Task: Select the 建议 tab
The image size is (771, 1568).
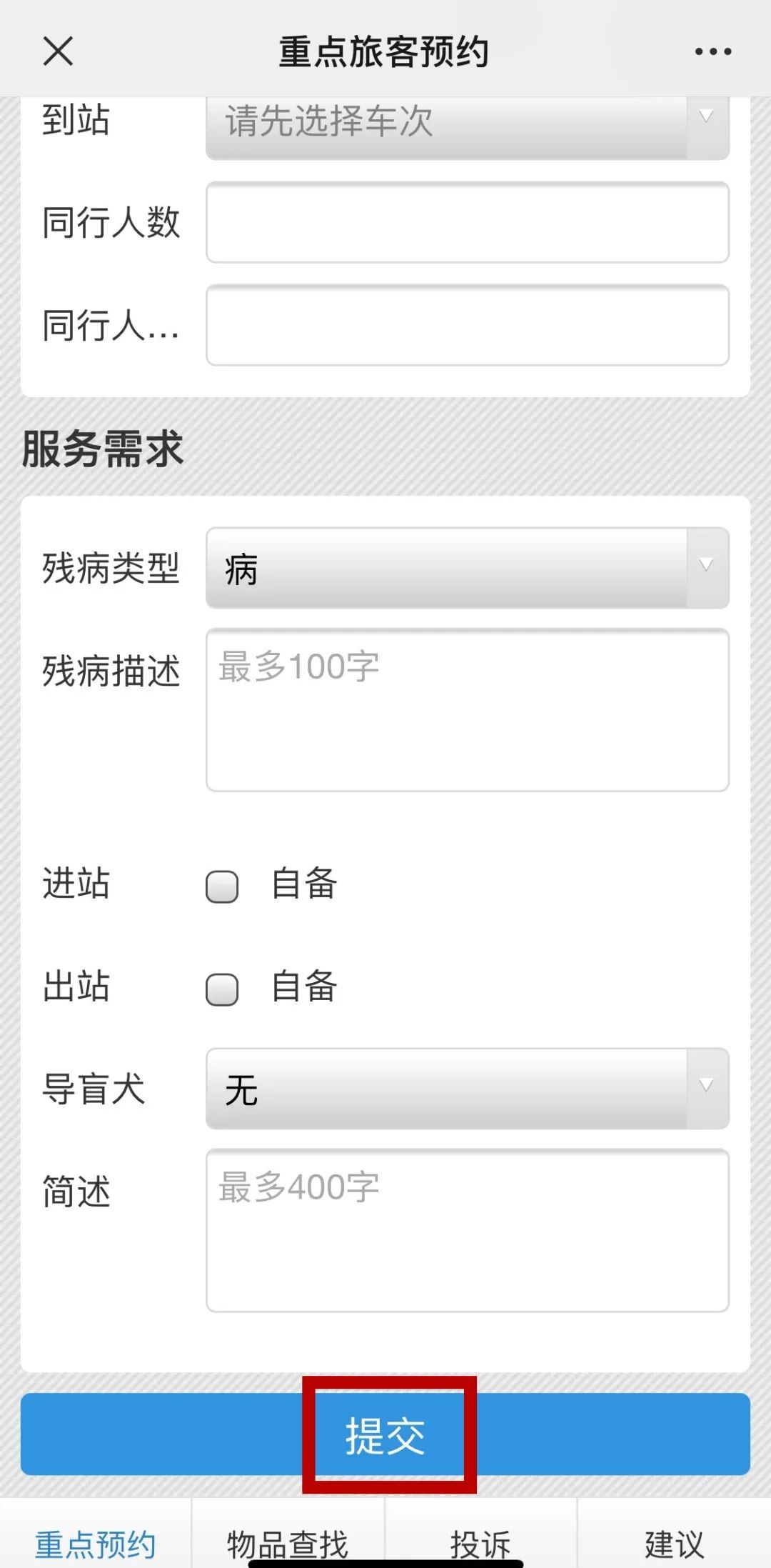Action: (x=674, y=1543)
